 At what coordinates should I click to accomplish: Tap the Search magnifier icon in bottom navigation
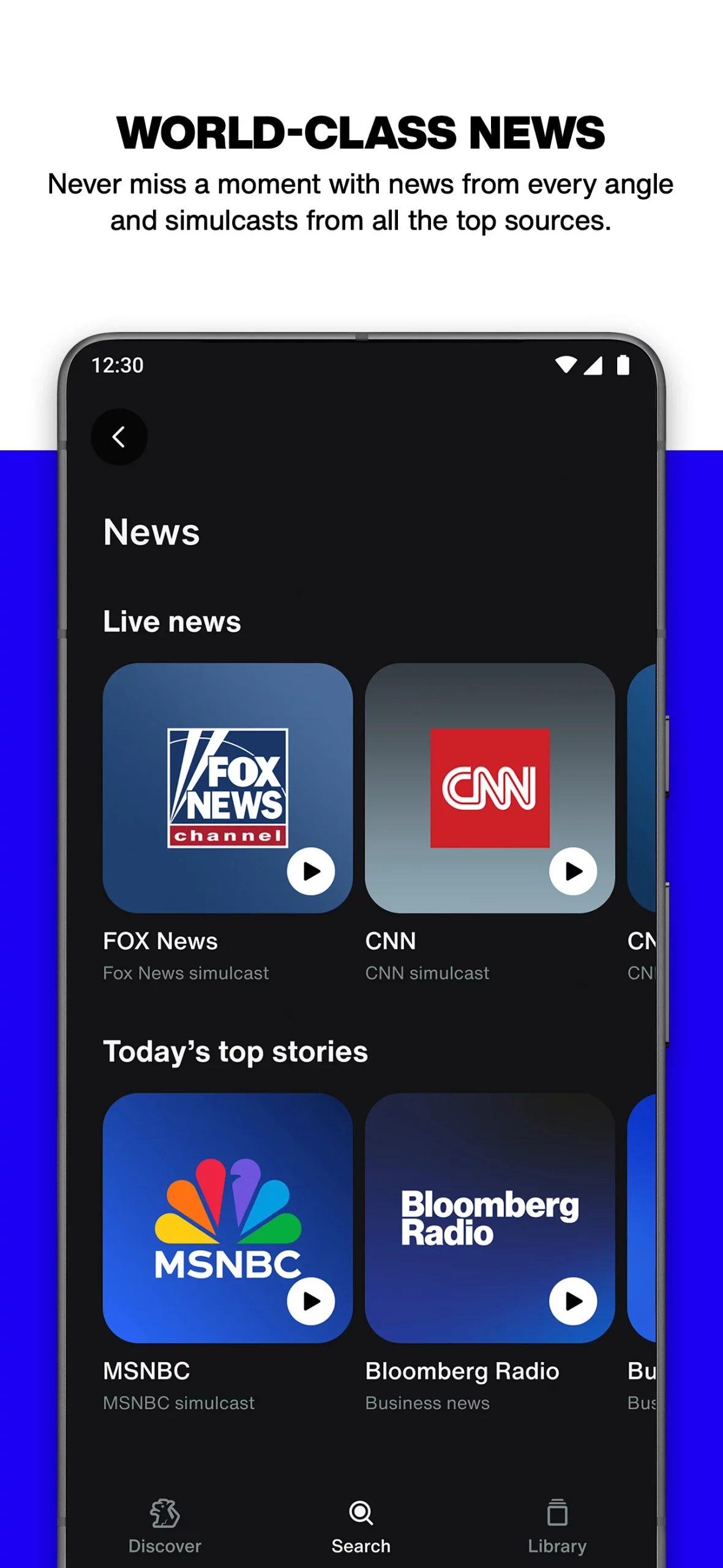361,1513
